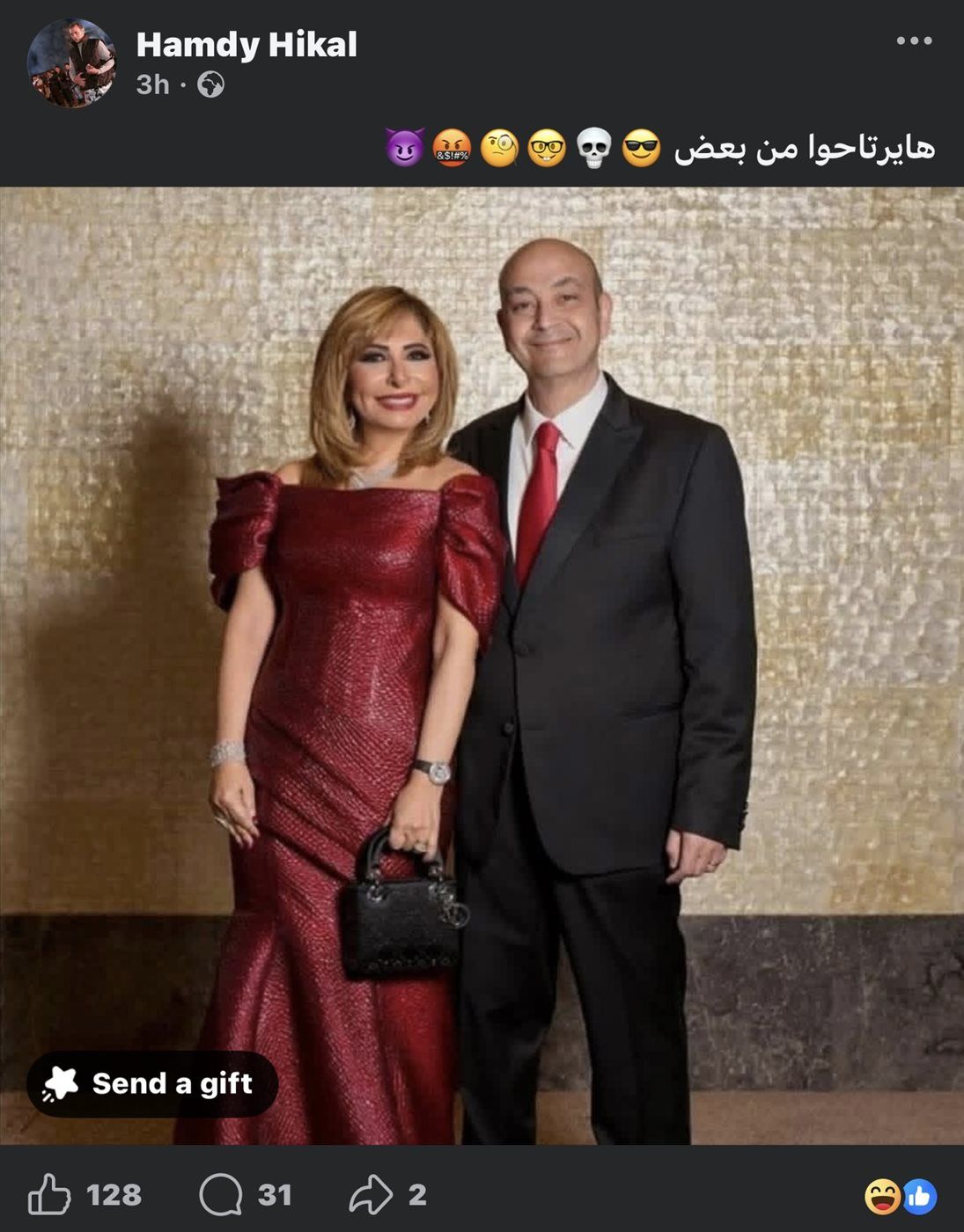Share this post

click(x=371, y=1194)
